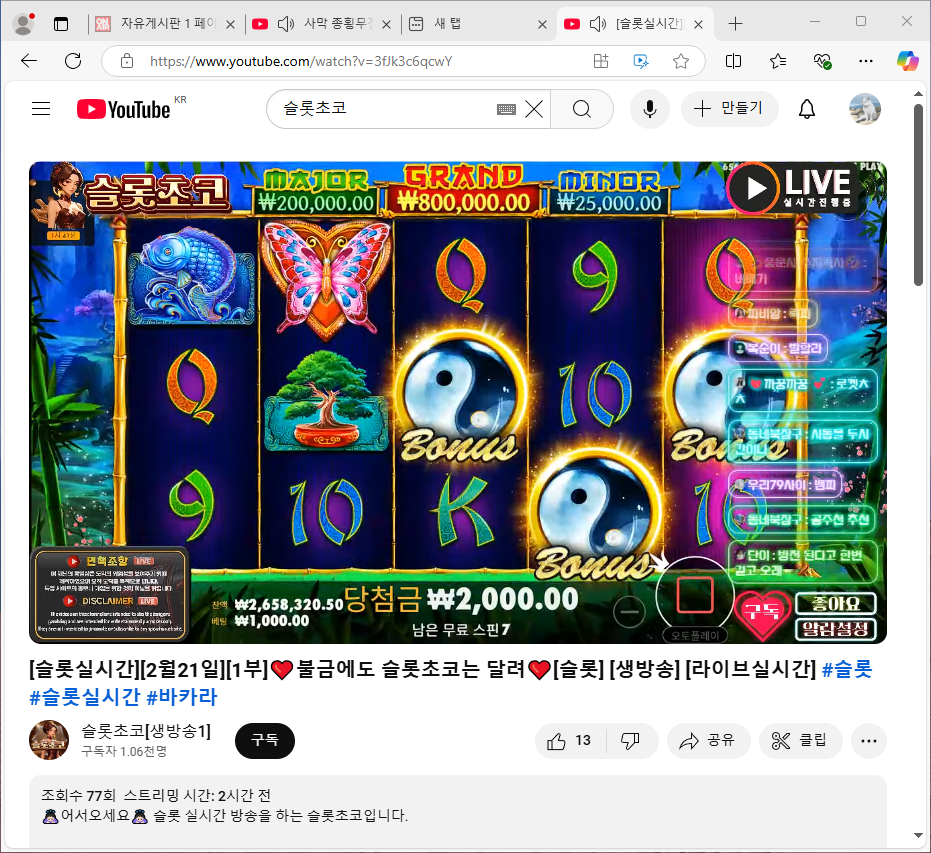Open the #바카라 hashtag link
This screenshot has width=931, height=853.
coord(181,697)
